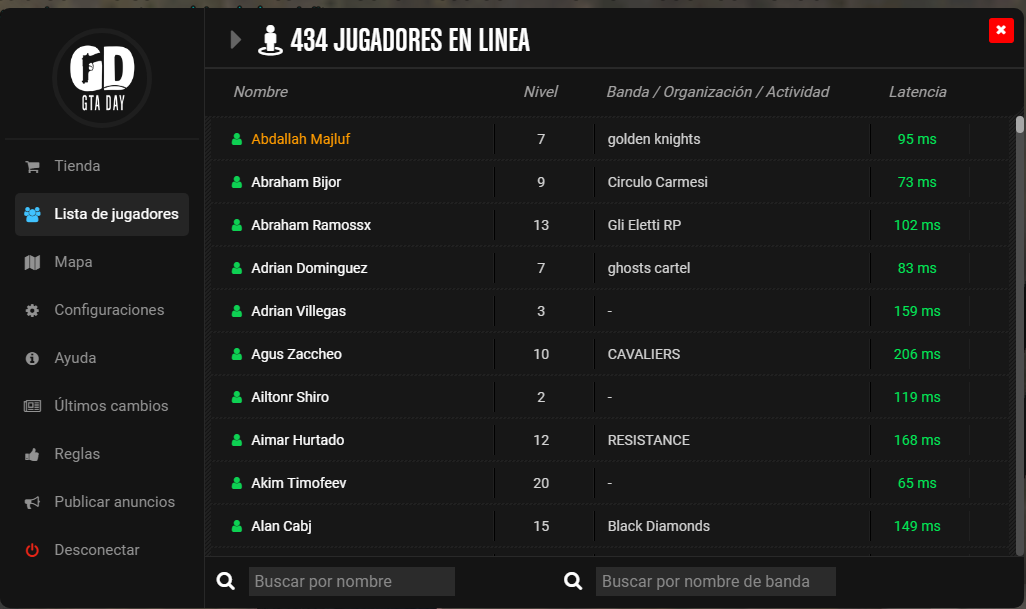Open the Mapa section
1026x609 pixels.
[73, 262]
